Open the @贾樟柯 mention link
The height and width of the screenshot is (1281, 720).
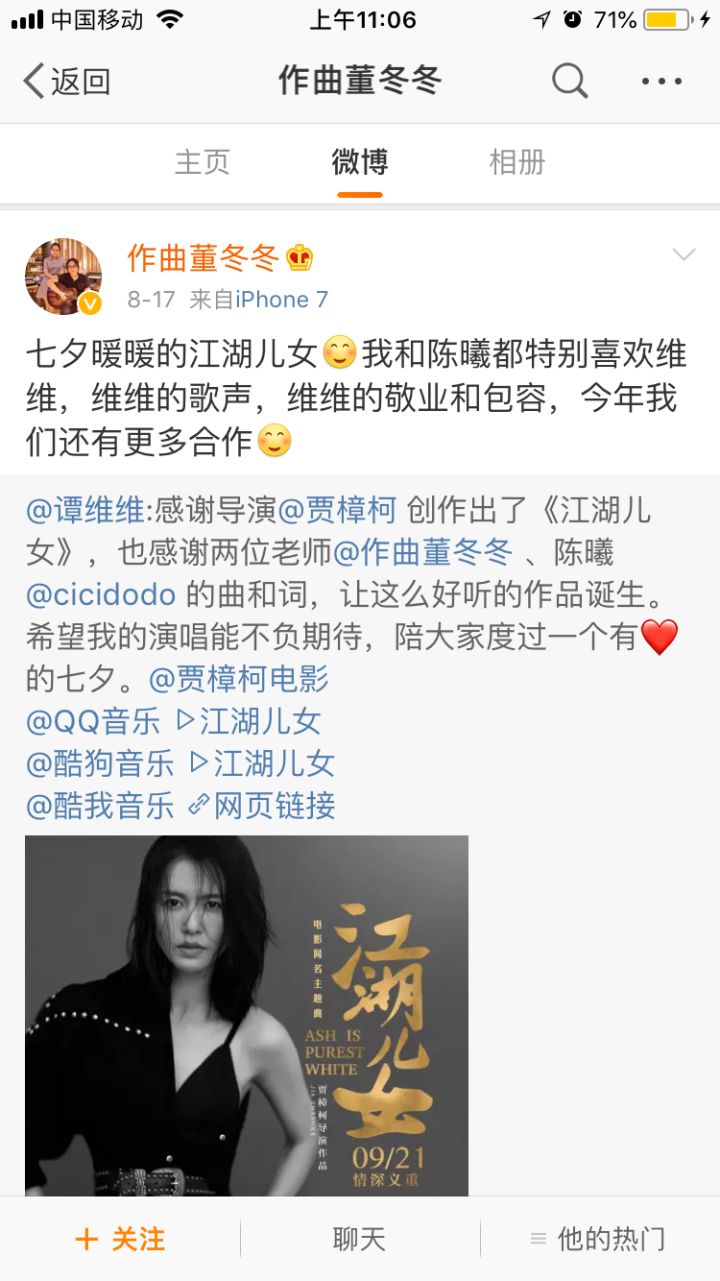coord(337,511)
